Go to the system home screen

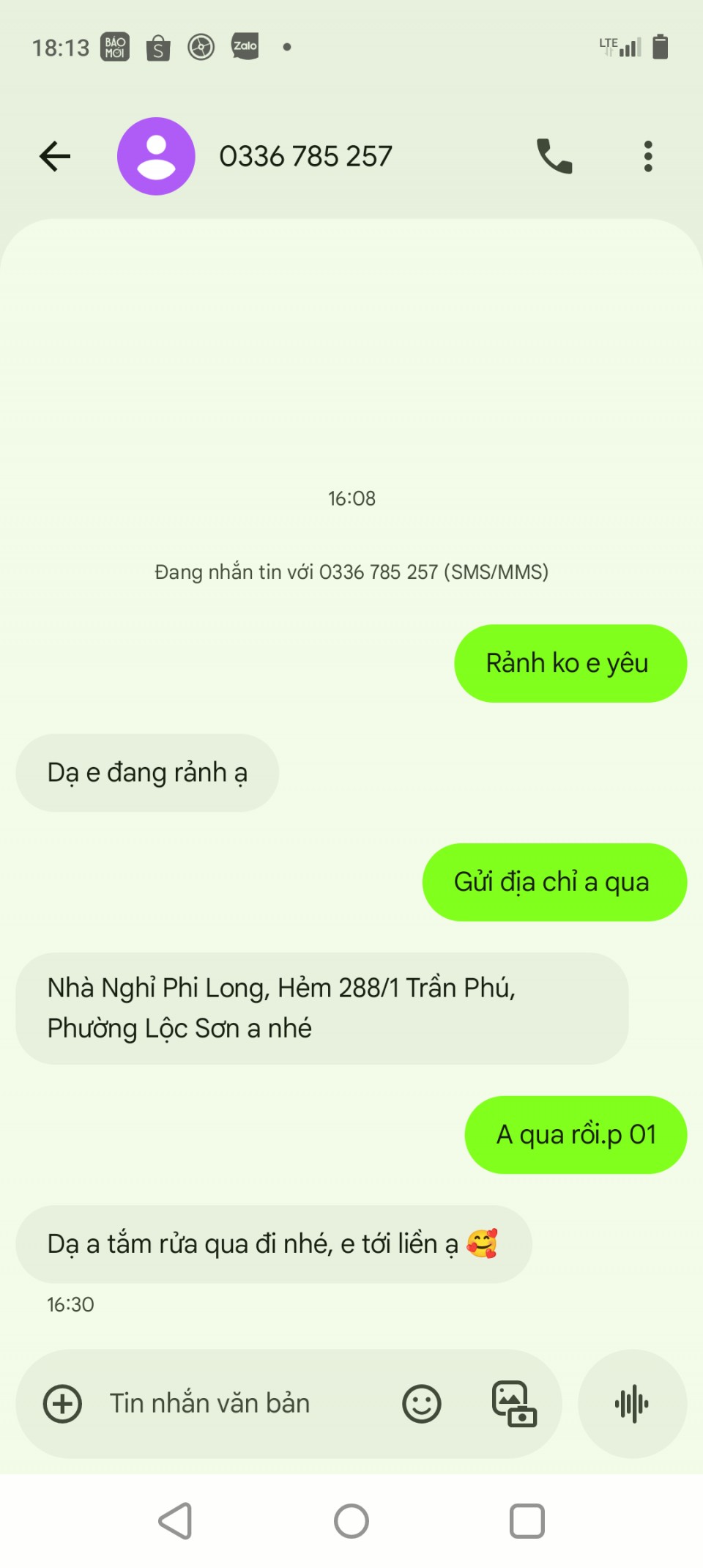pos(351,1521)
